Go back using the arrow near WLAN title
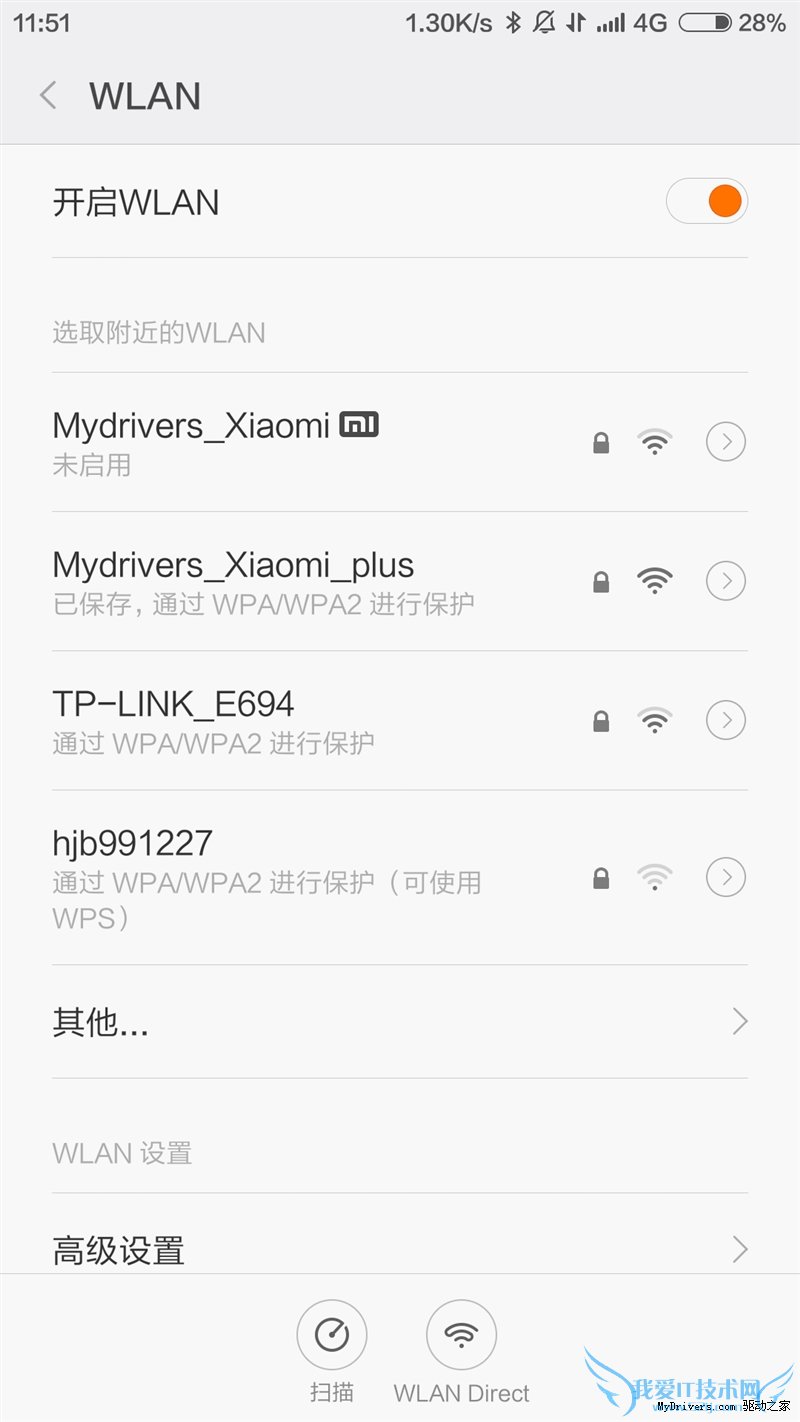The image size is (800, 1422). (46, 94)
